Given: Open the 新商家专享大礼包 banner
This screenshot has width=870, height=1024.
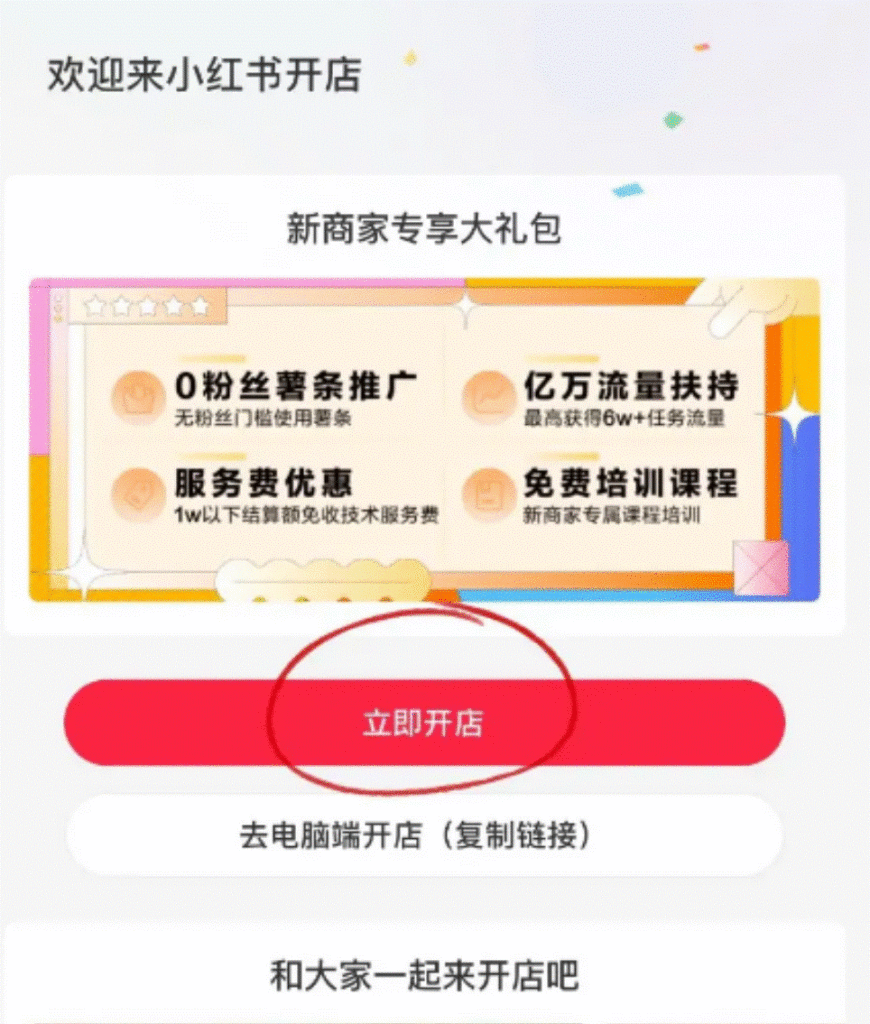Looking at the screenshot, I should tap(424, 440).
